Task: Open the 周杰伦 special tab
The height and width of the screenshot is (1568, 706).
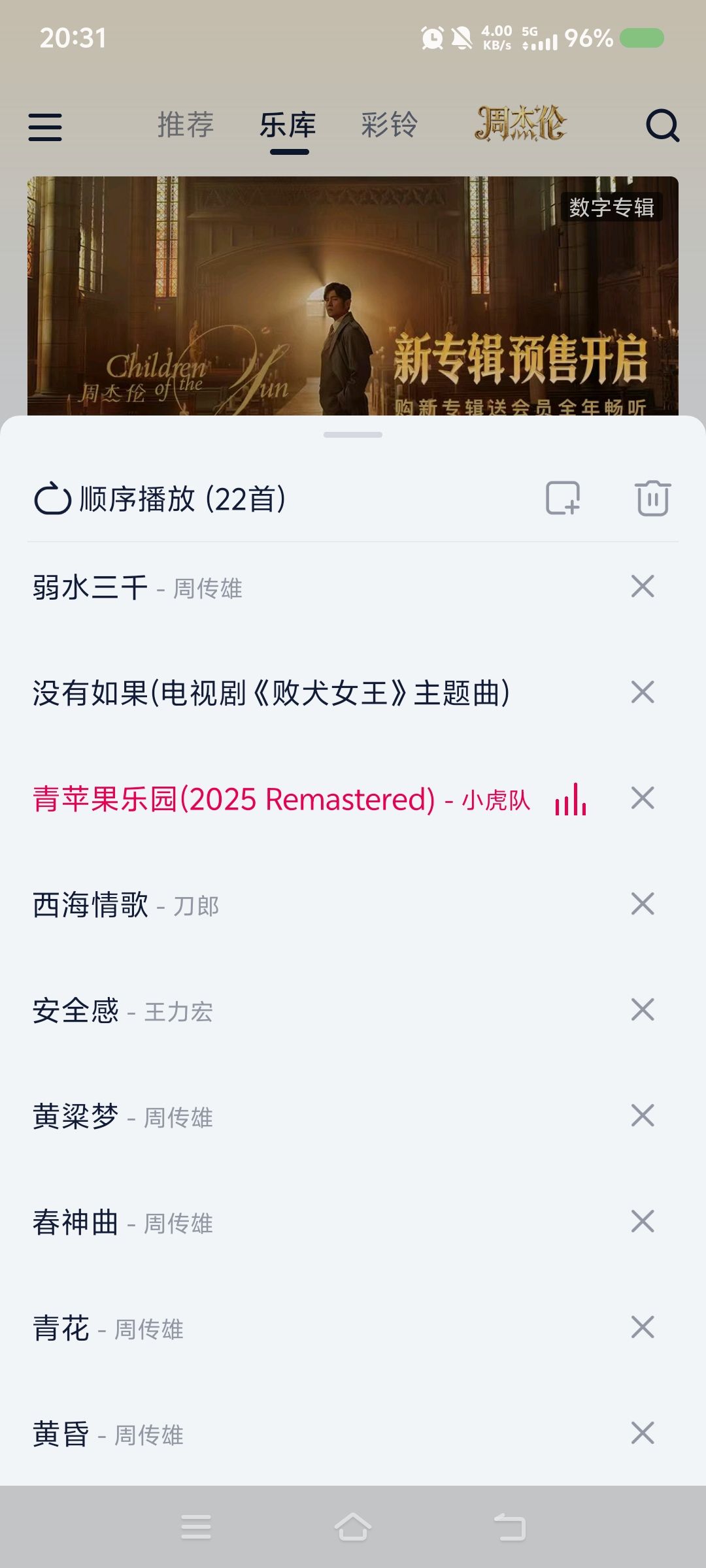Action: pos(520,123)
